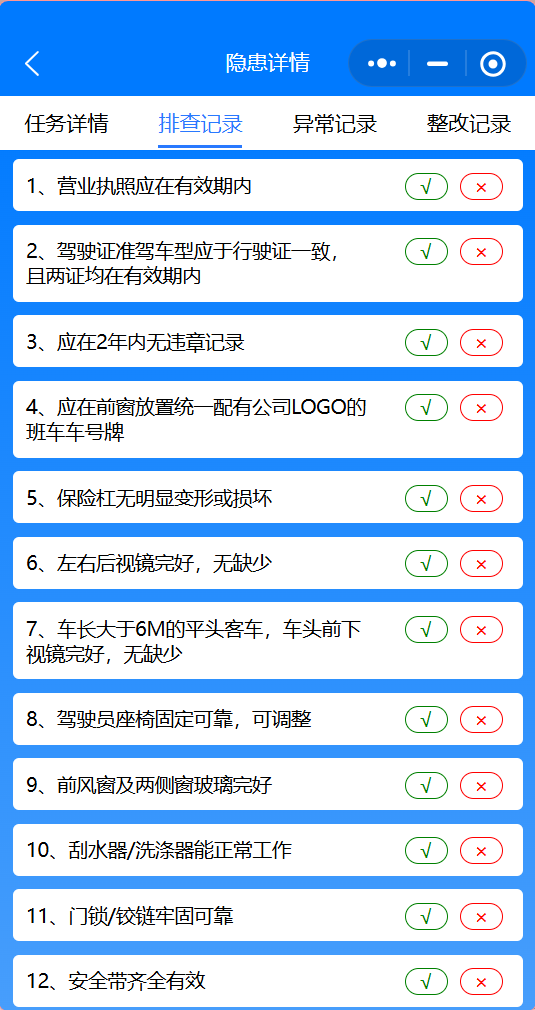Mark 保险杠无明显变形 as passed
Image resolution: width=535 pixels, height=1010 pixels.
[426, 499]
